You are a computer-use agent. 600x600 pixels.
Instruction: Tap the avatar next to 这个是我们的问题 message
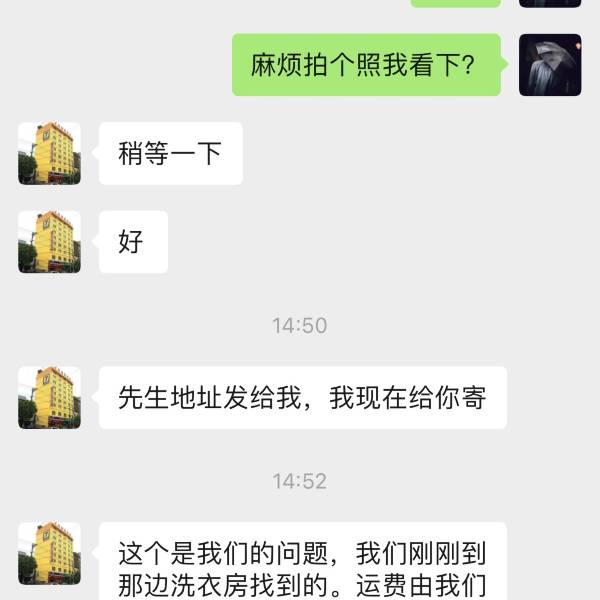pyautogui.click(x=49, y=553)
